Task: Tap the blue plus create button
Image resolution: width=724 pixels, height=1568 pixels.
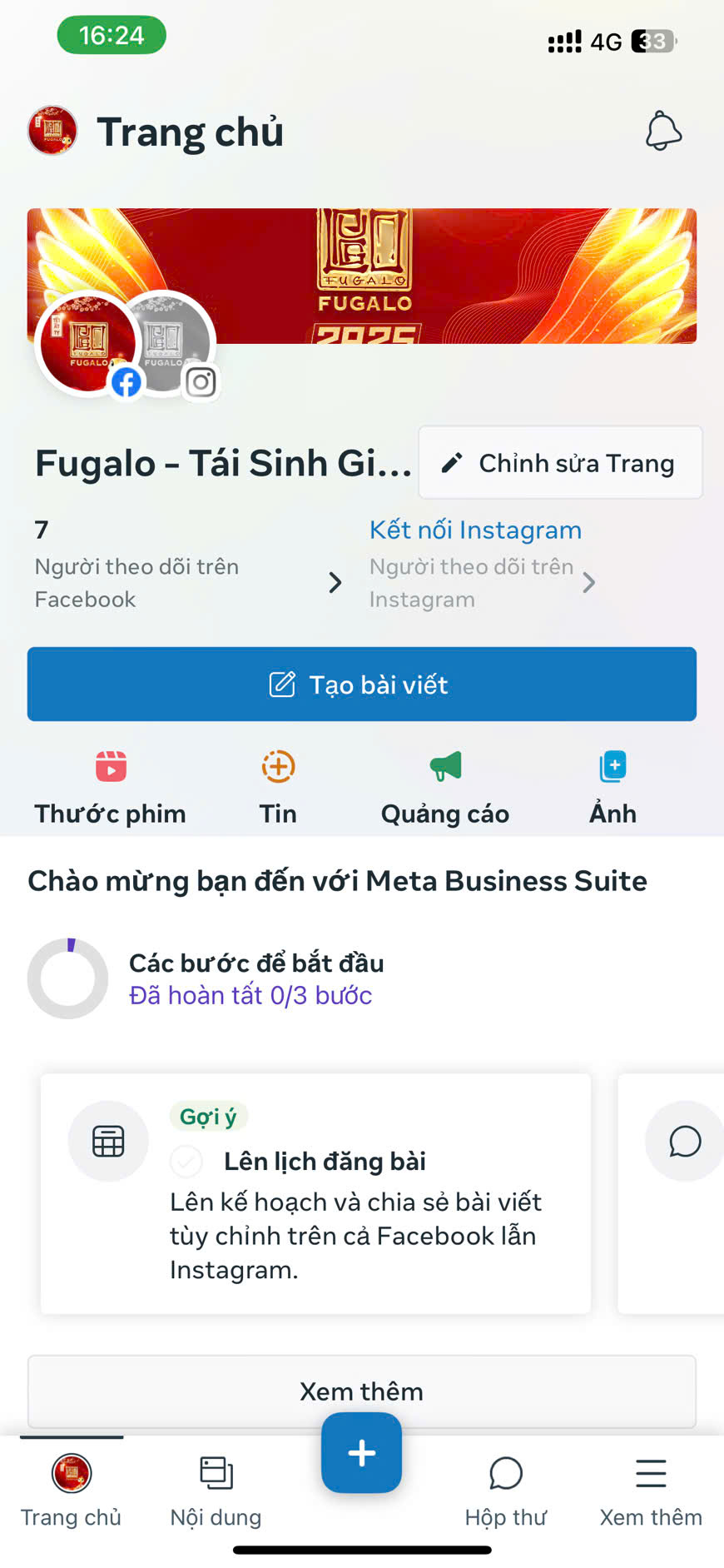Action: (362, 1453)
